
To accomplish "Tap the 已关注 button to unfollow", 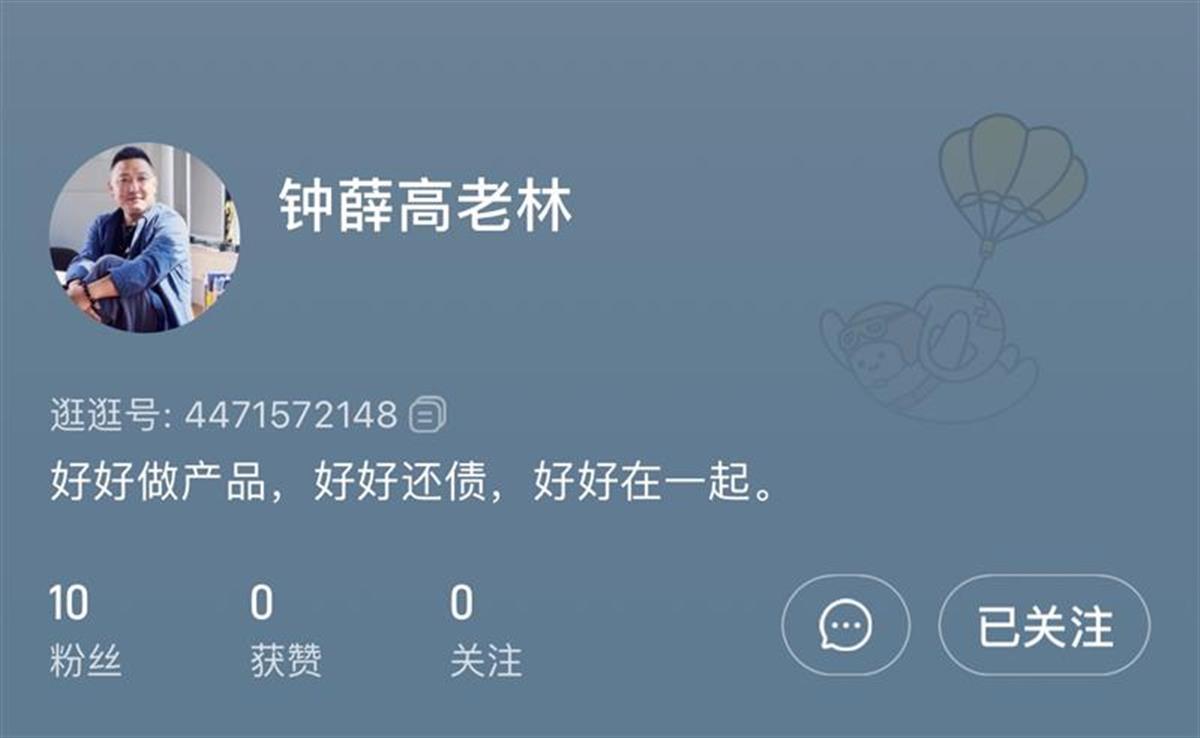I will 1044,625.
